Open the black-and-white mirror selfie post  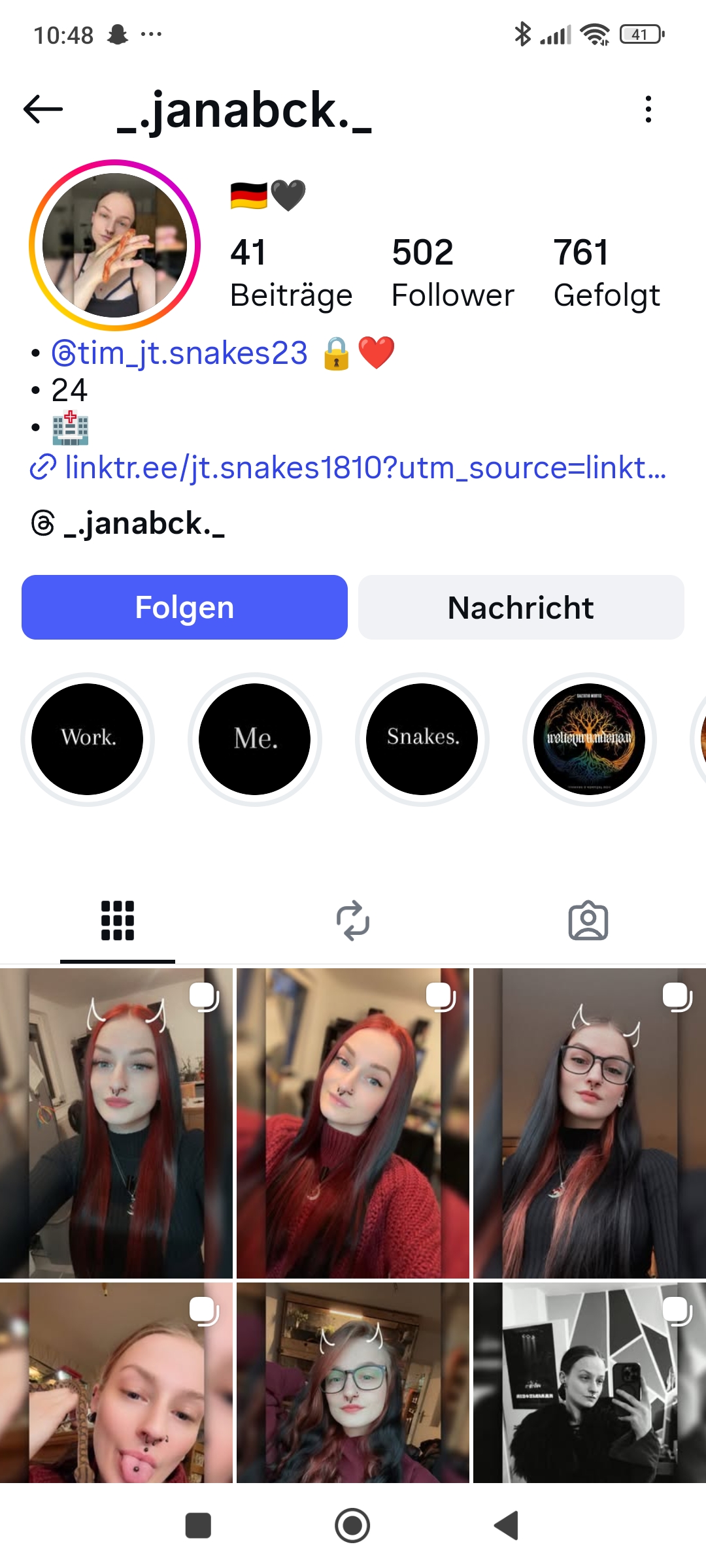[x=590, y=1382]
